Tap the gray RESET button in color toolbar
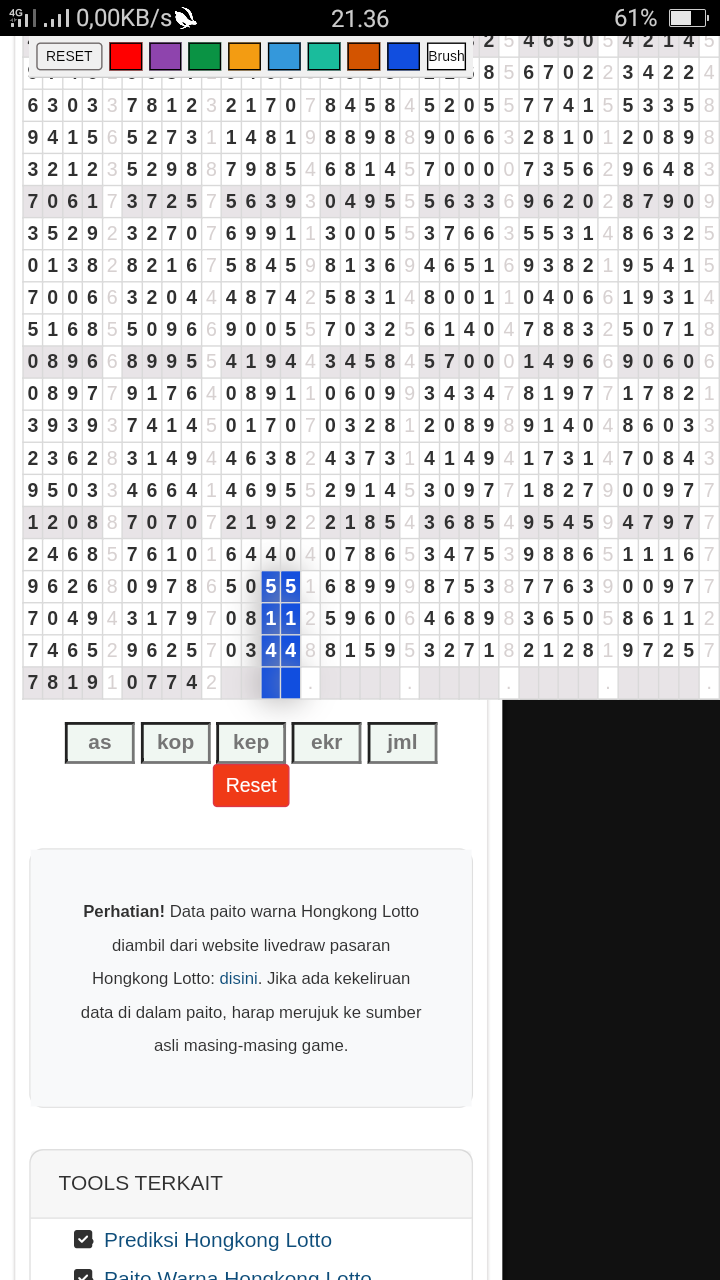Viewport: 720px width, 1280px height. click(69, 56)
